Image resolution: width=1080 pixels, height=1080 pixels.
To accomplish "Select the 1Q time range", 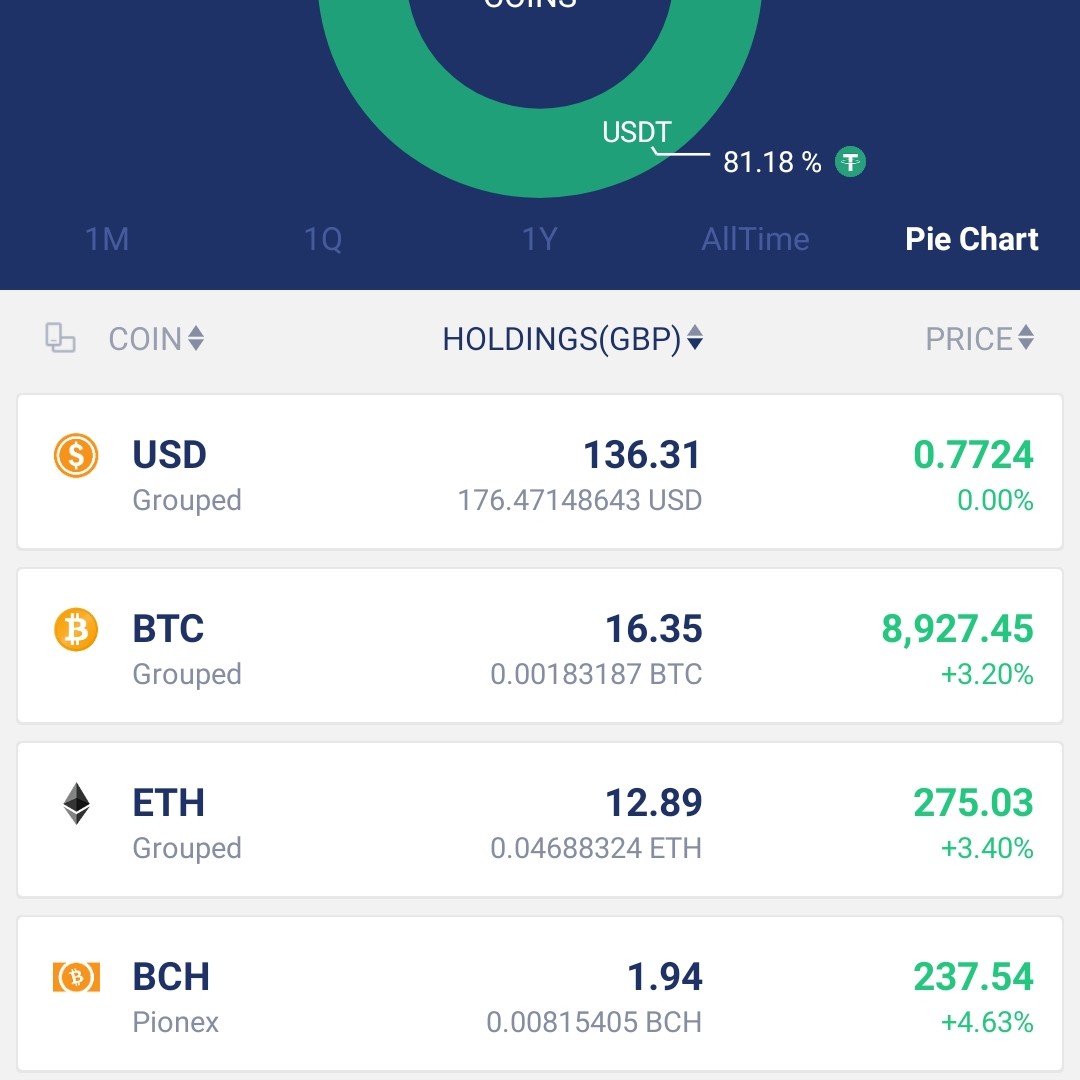I will pos(323,239).
